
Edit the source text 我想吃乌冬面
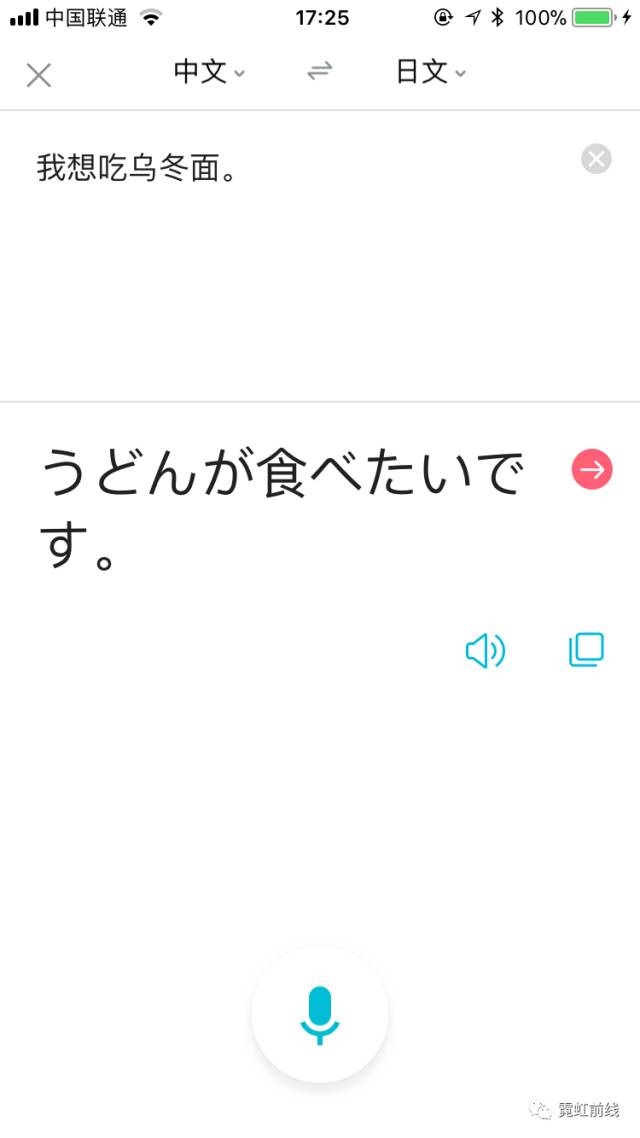pyautogui.click(x=137, y=170)
